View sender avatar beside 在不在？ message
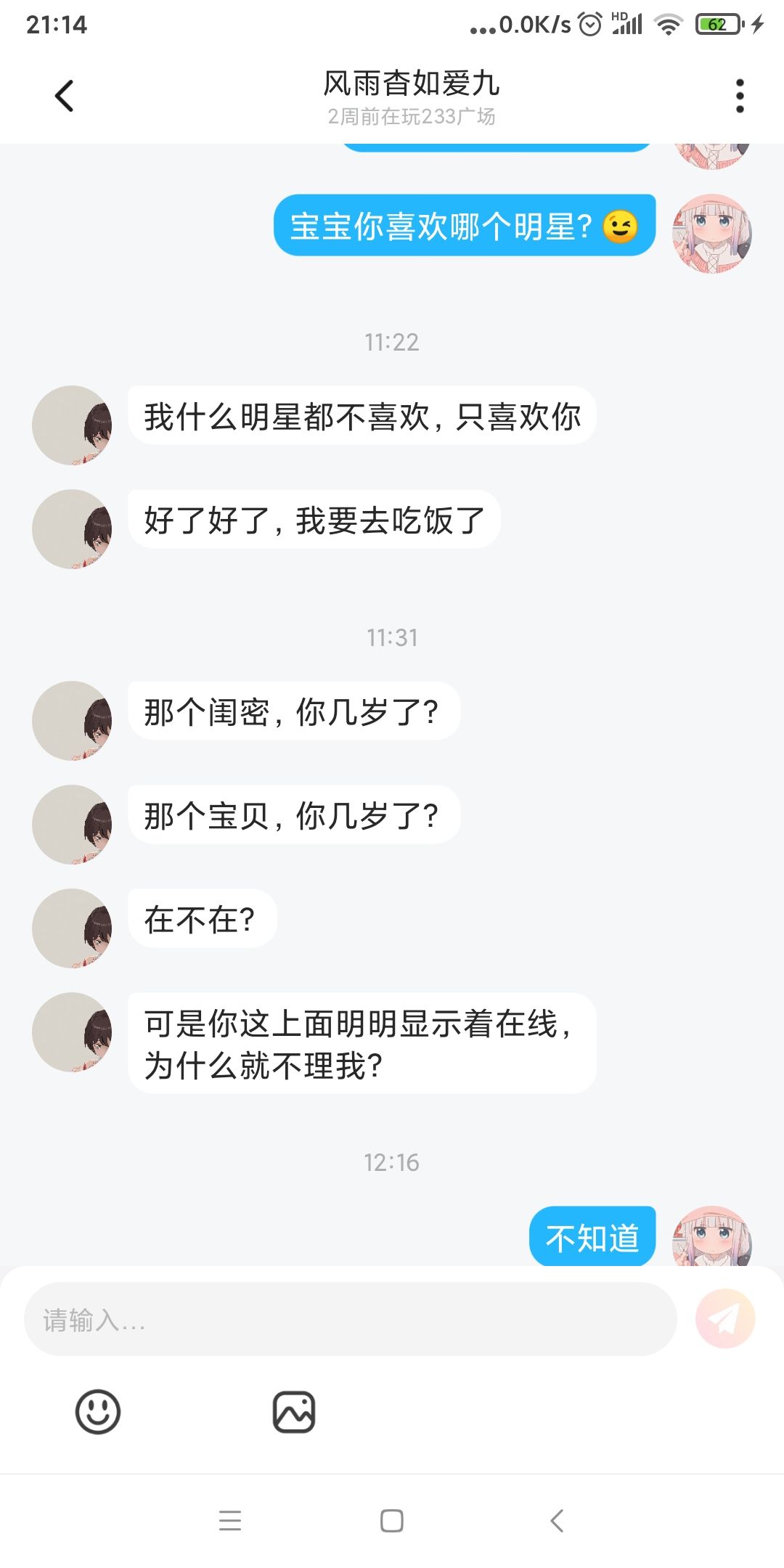This screenshot has width=784, height=1568. 72,928
